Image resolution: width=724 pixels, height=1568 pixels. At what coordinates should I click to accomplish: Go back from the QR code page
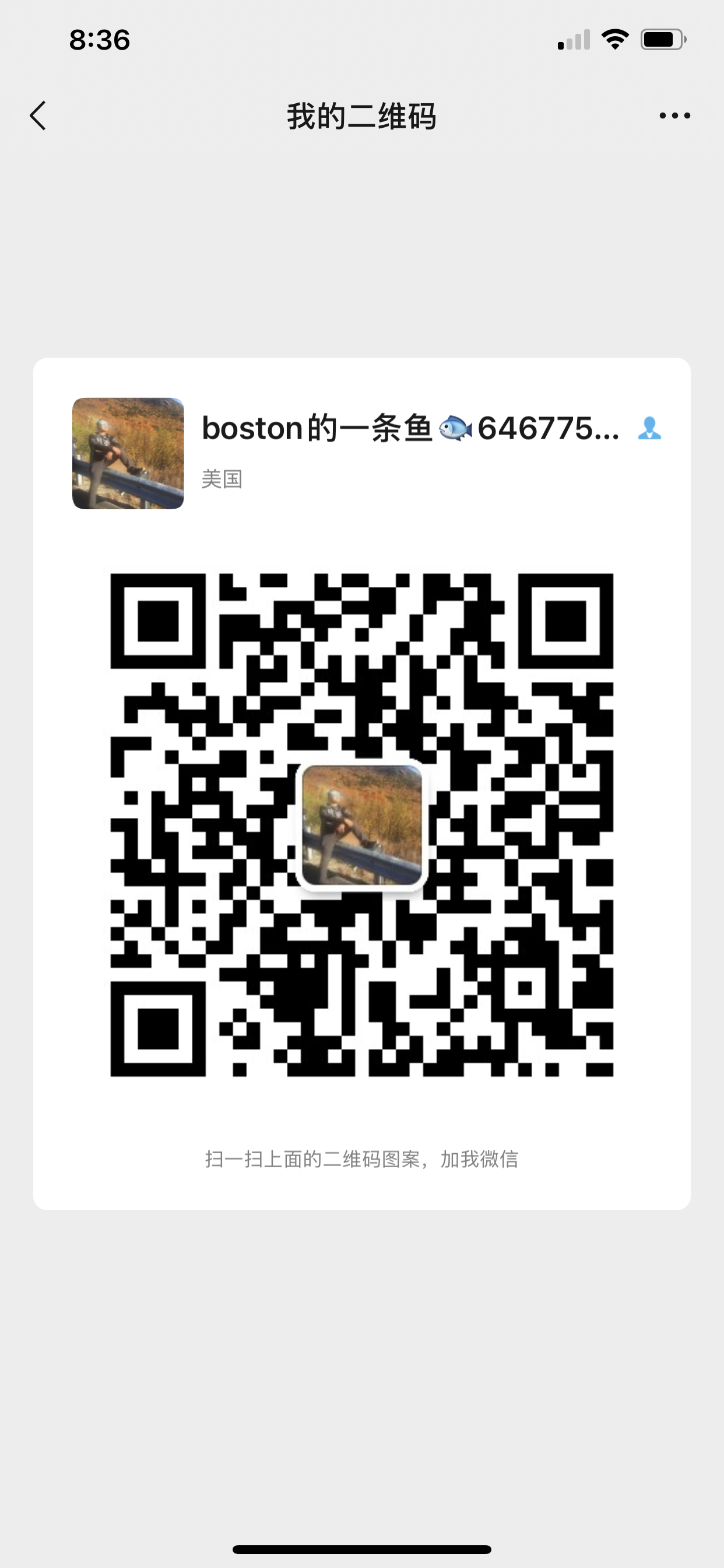(38, 116)
